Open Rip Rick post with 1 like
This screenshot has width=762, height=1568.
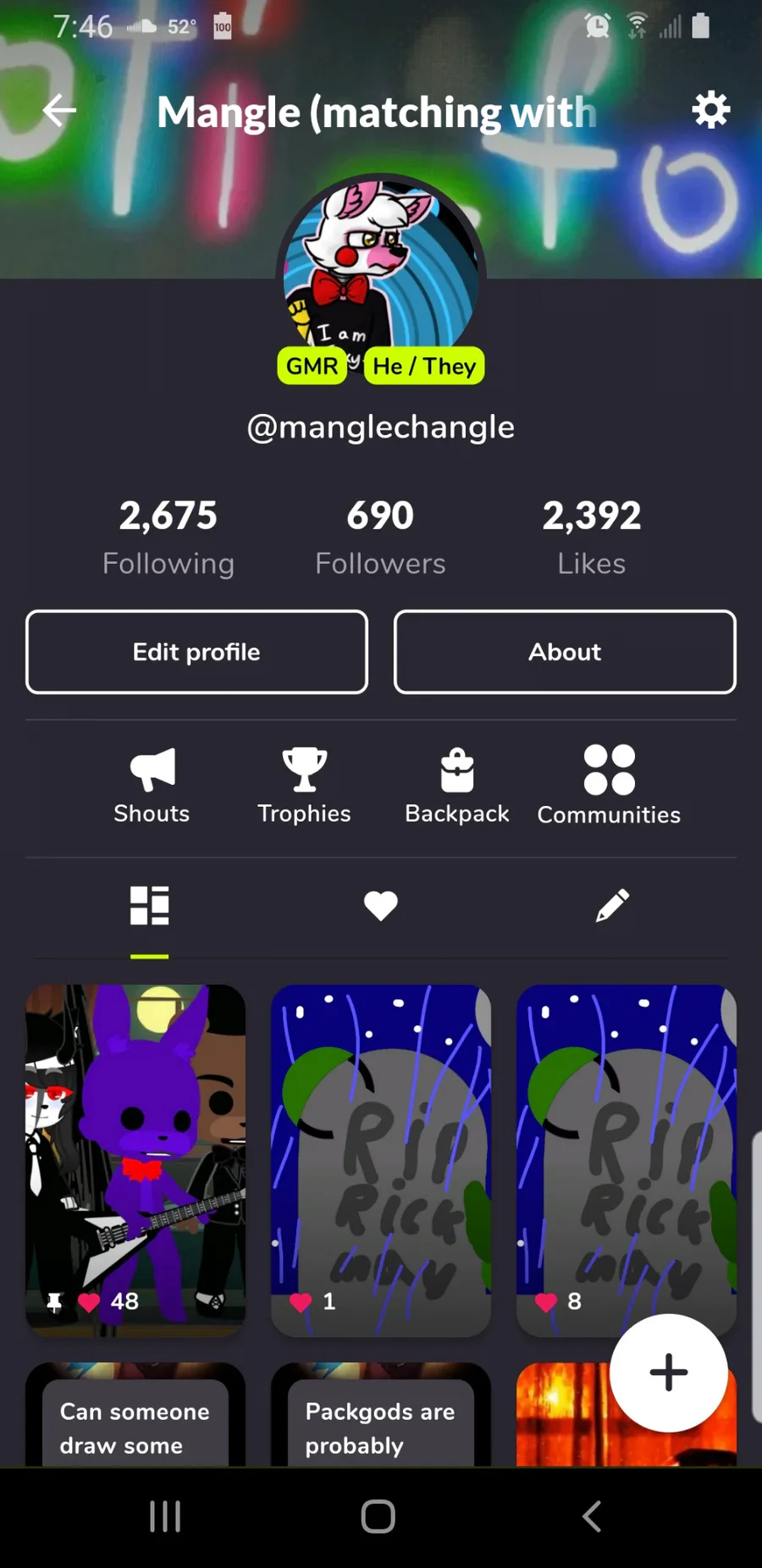pos(381,1160)
